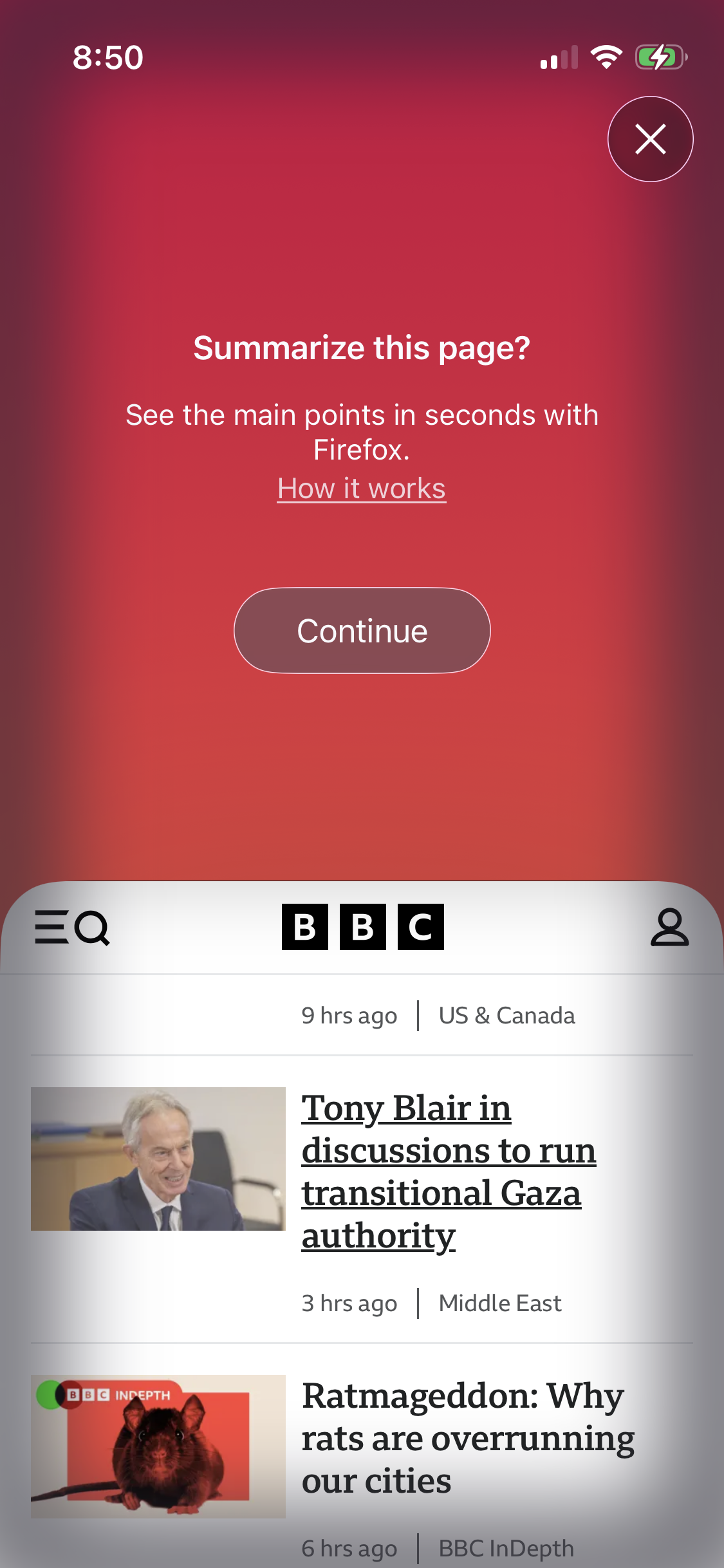
Task: Open the BBC account profile icon
Action: 669,928
